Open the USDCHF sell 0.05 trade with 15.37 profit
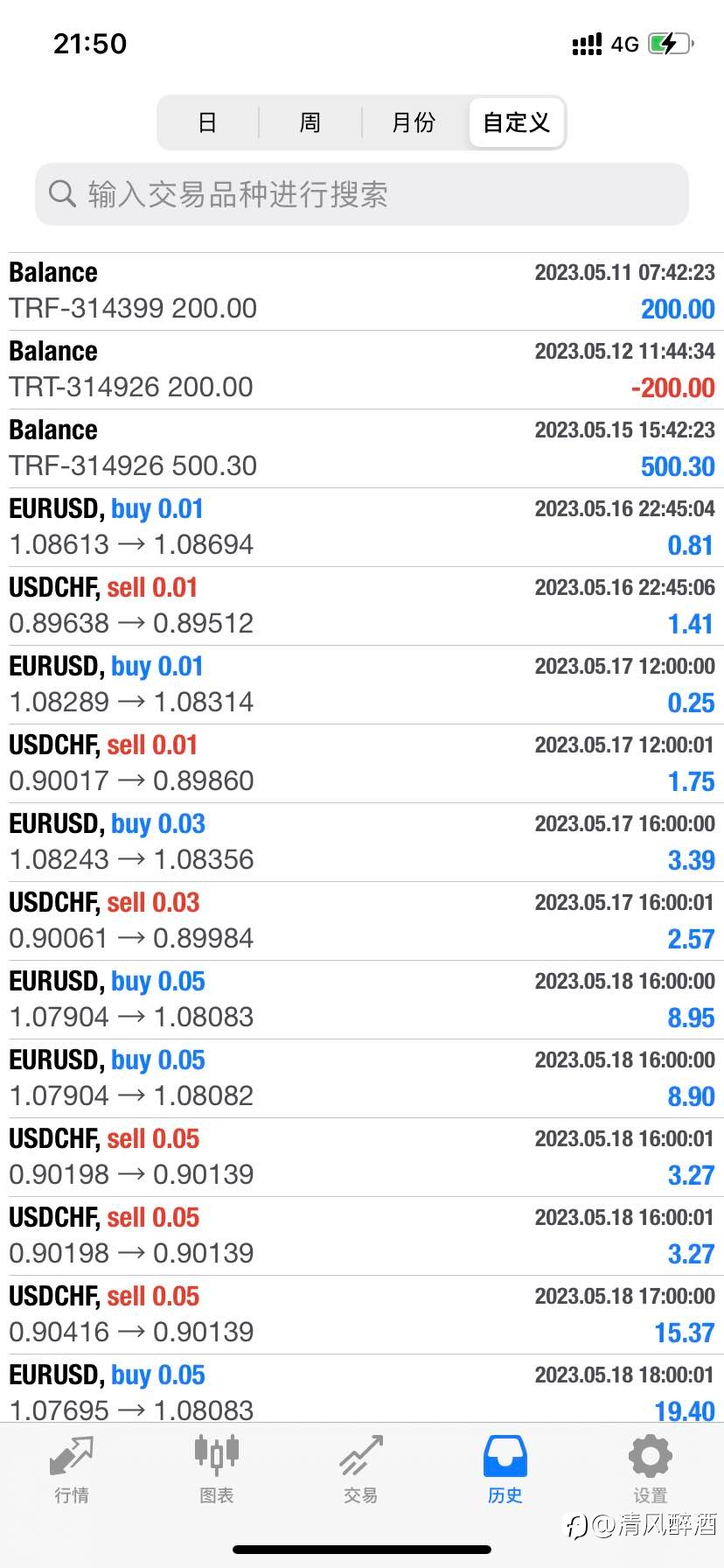Screen dimensions: 724x1568 tap(362, 1315)
